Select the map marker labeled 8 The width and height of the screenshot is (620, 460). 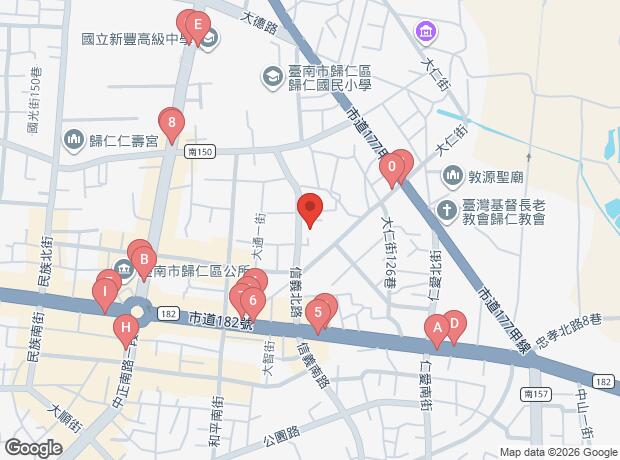click(173, 125)
